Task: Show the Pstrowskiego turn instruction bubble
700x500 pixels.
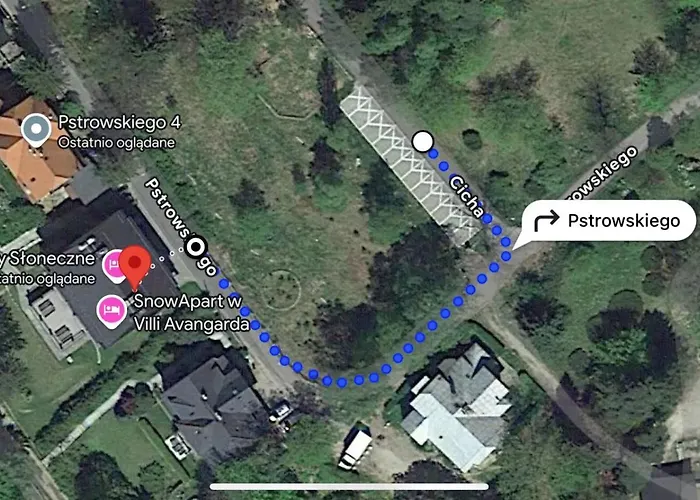Action: point(609,220)
